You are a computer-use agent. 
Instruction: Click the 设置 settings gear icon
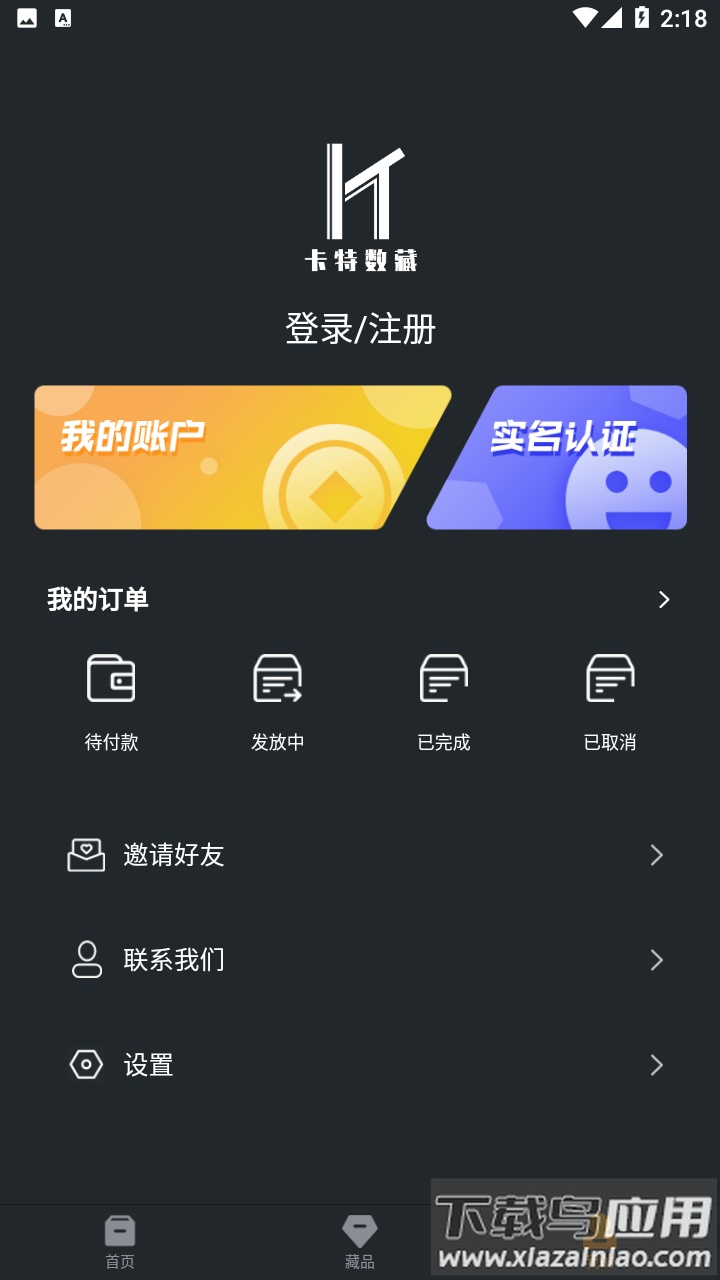pyautogui.click(x=86, y=1065)
